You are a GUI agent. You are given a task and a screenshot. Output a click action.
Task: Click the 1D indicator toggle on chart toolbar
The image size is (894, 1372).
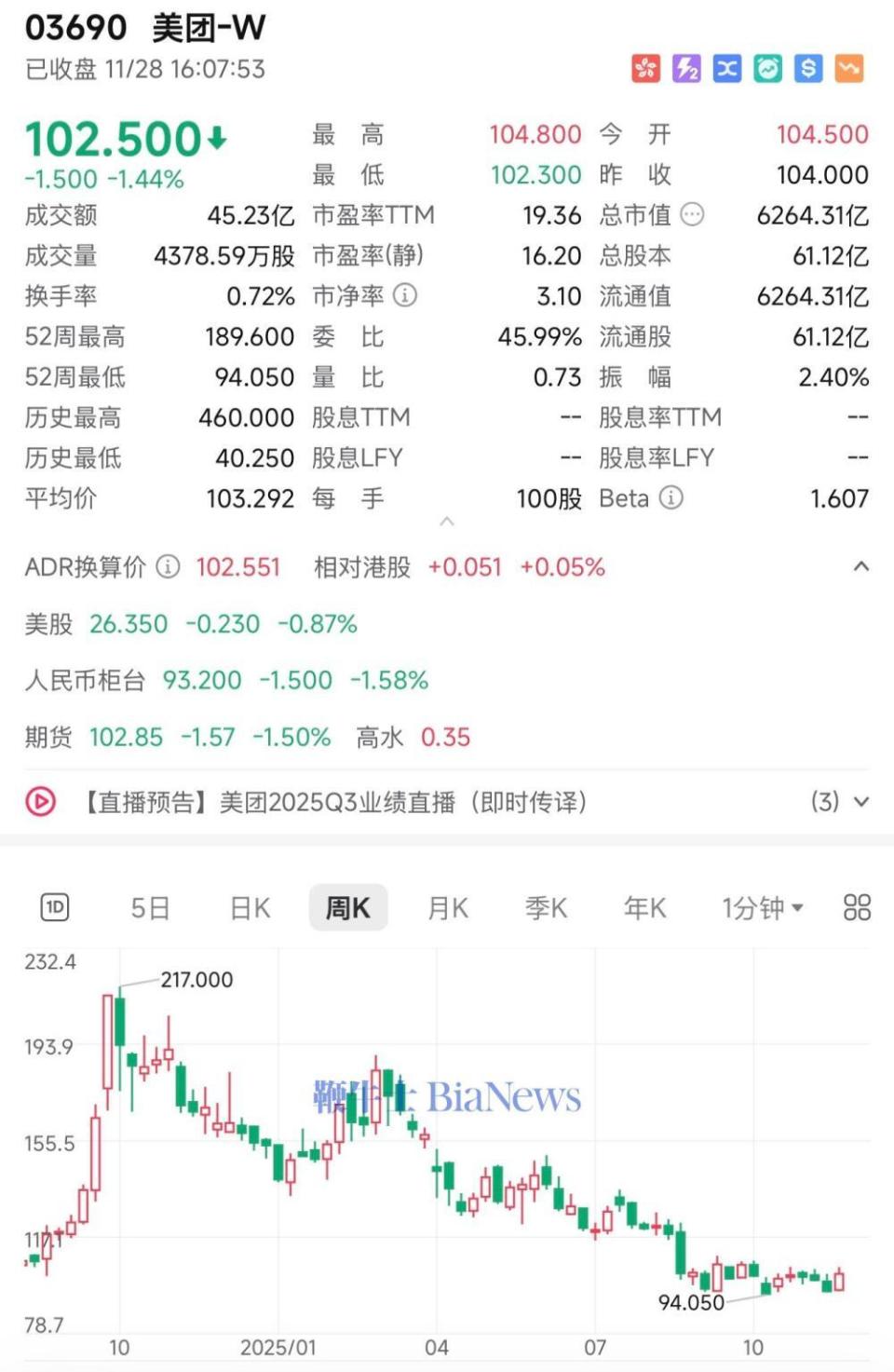tap(56, 905)
